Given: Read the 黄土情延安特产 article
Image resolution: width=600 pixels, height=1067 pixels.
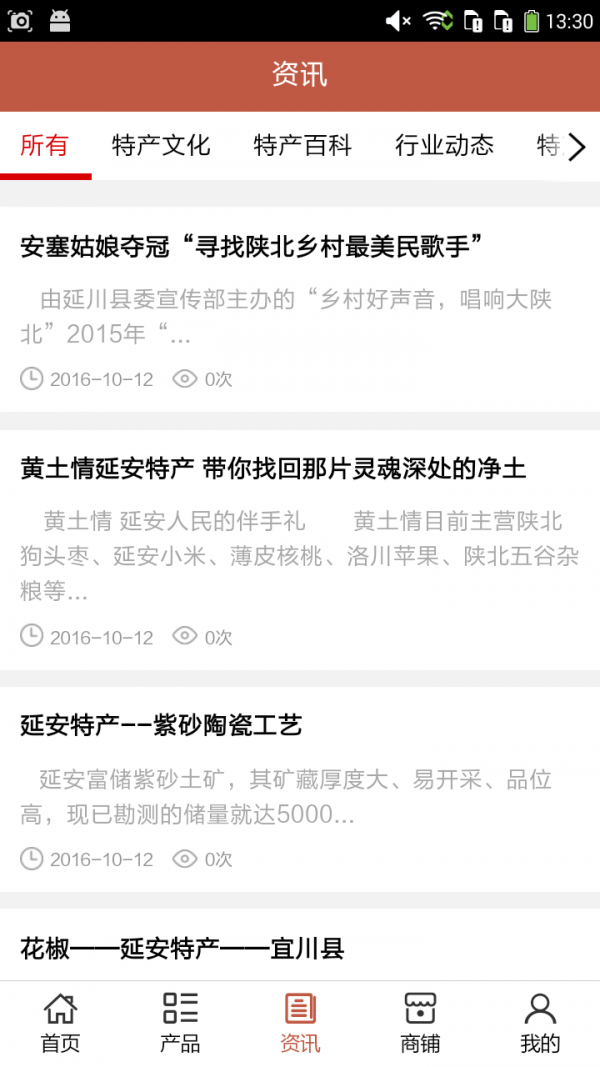Looking at the screenshot, I should coord(273,468).
